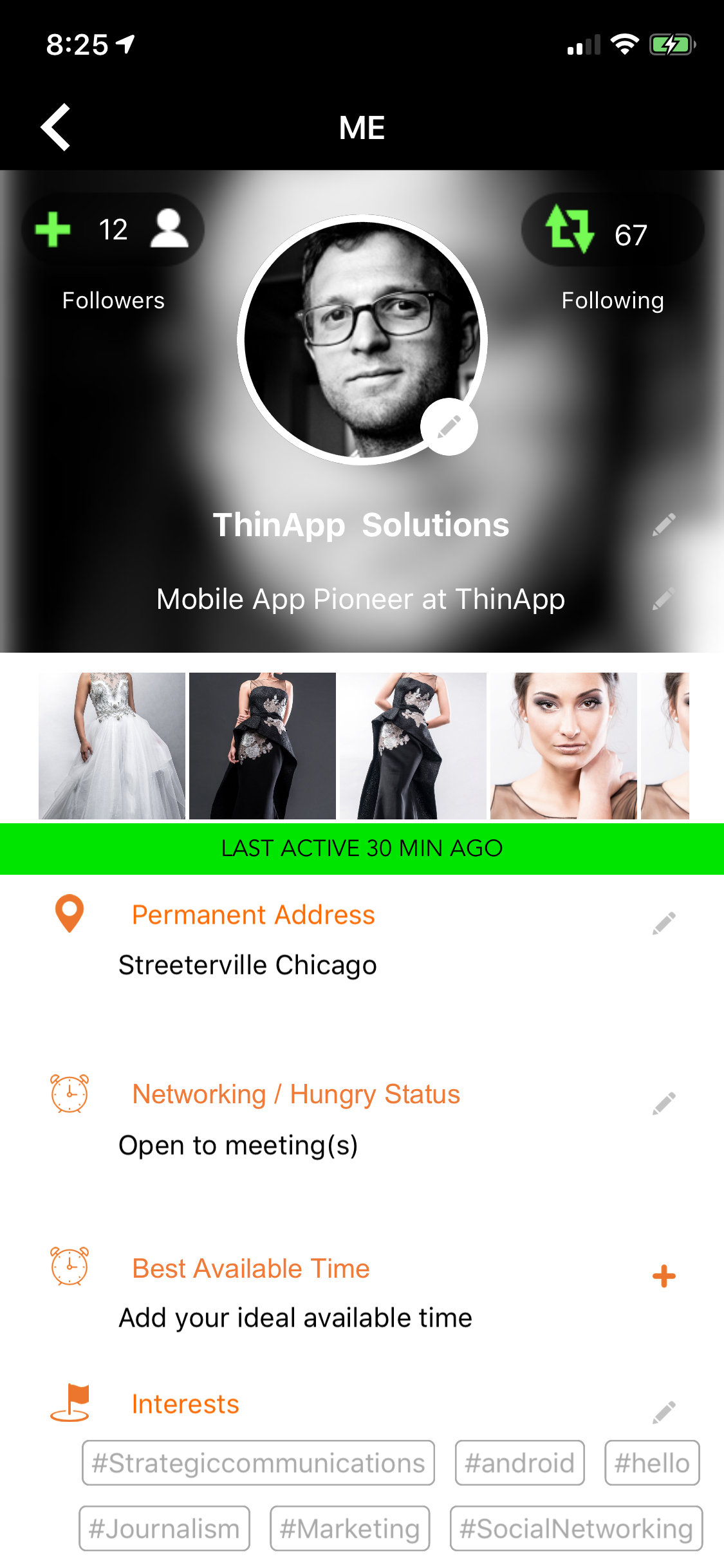Open the #Marketing interest tag
The image size is (724, 1568).
pyautogui.click(x=349, y=1529)
